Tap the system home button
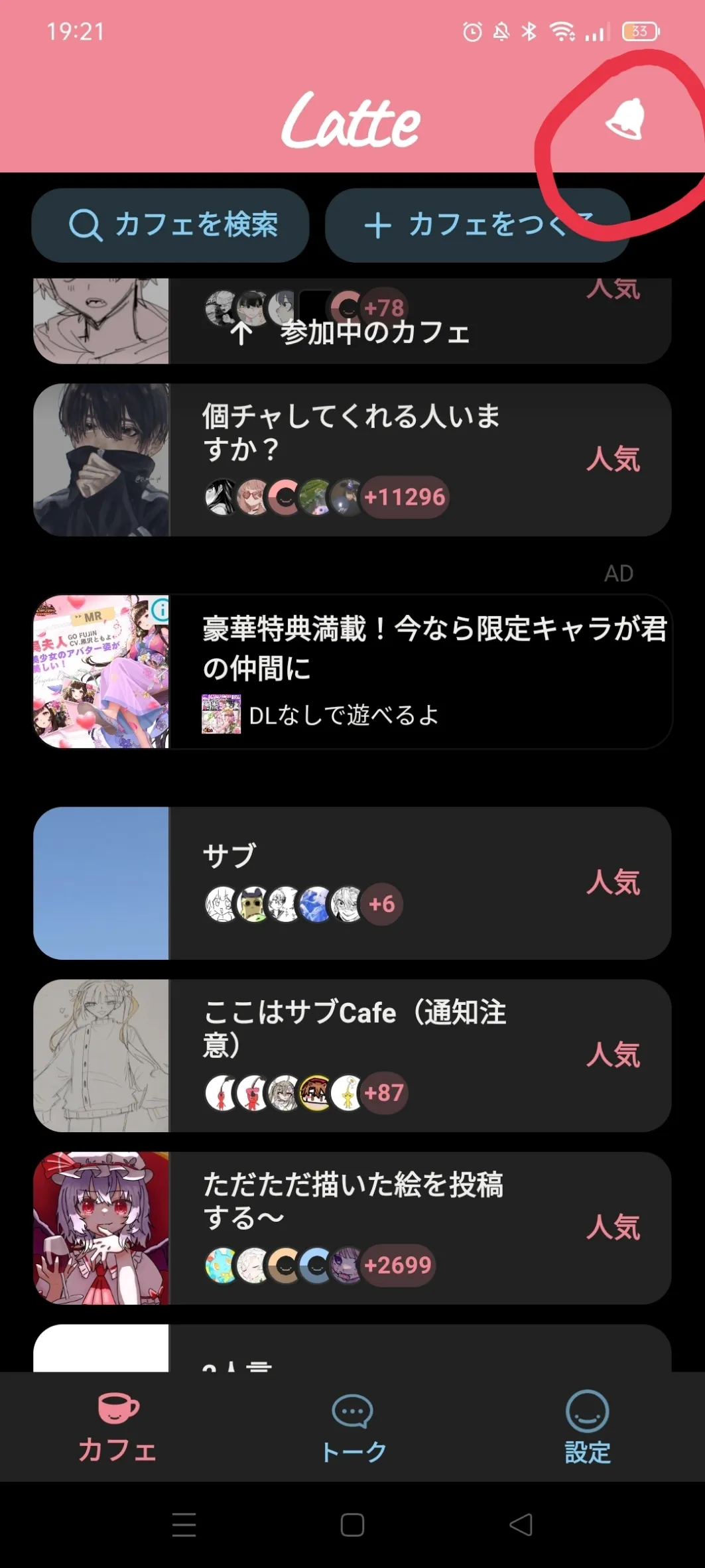The image size is (705, 1568). click(x=352, y=1524)
